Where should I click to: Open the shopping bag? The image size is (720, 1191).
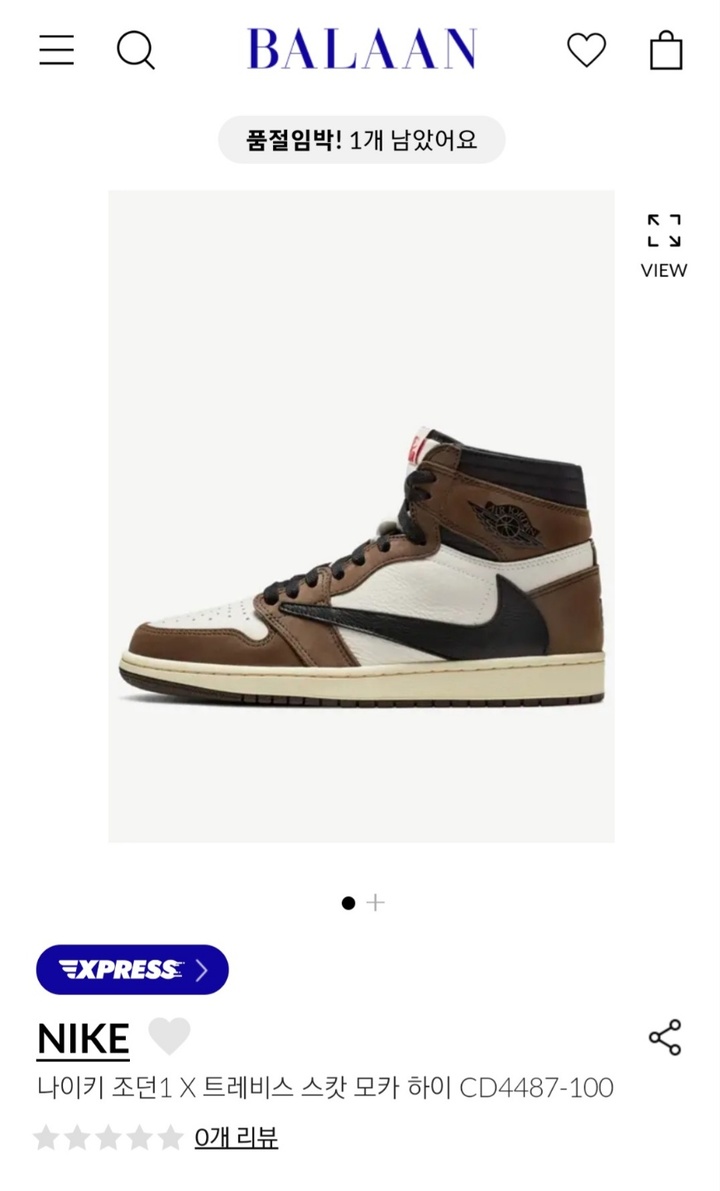tap(666, 49)
